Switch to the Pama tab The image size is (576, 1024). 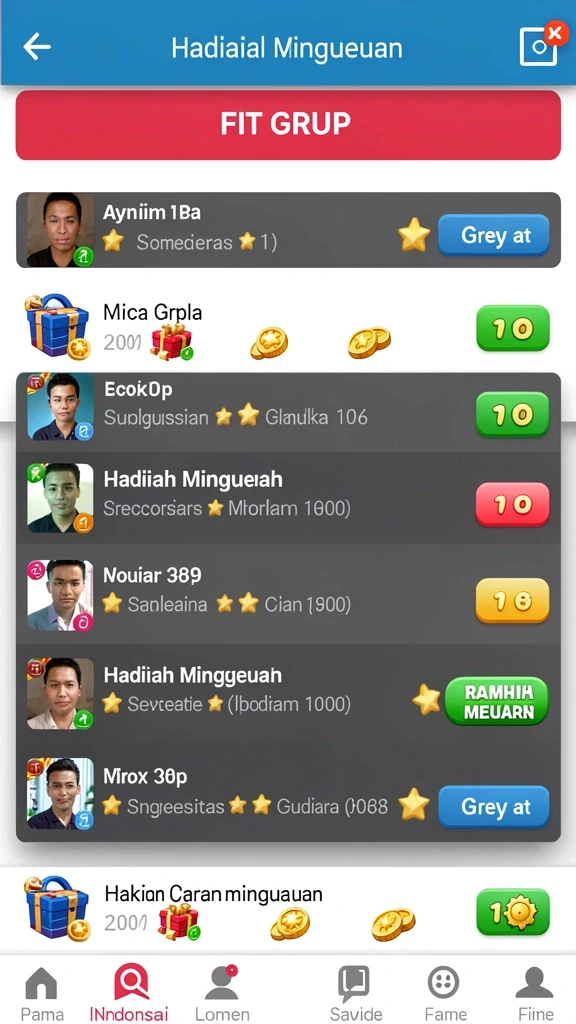(x=42, y=993)
